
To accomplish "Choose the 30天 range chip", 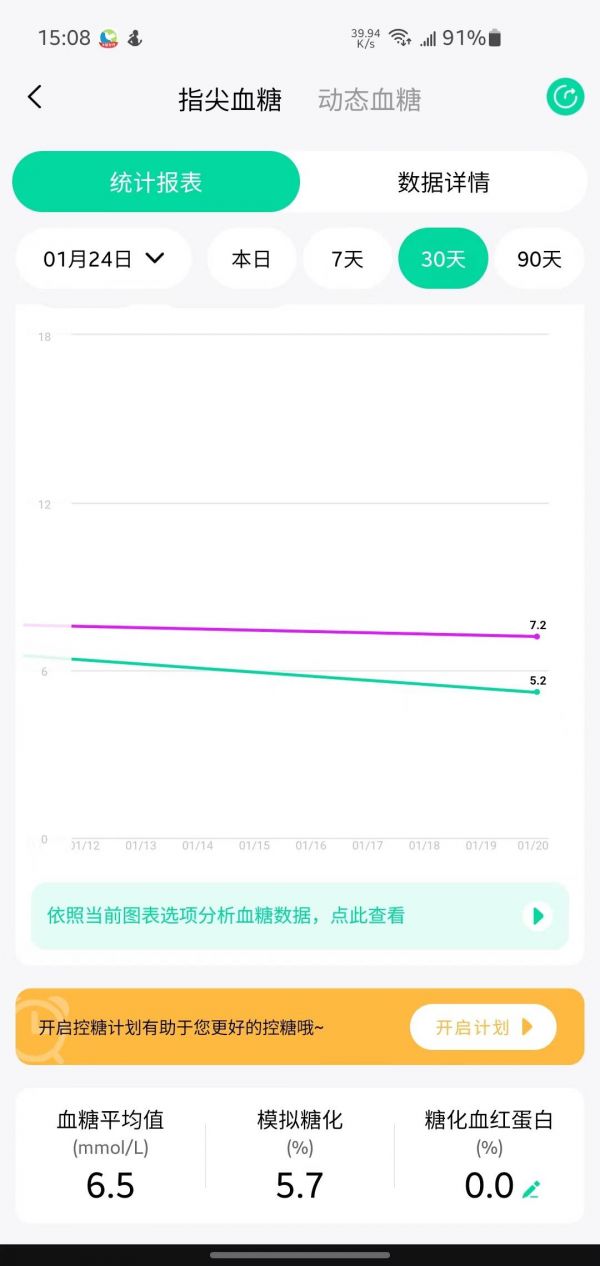I will pos(443,259).
